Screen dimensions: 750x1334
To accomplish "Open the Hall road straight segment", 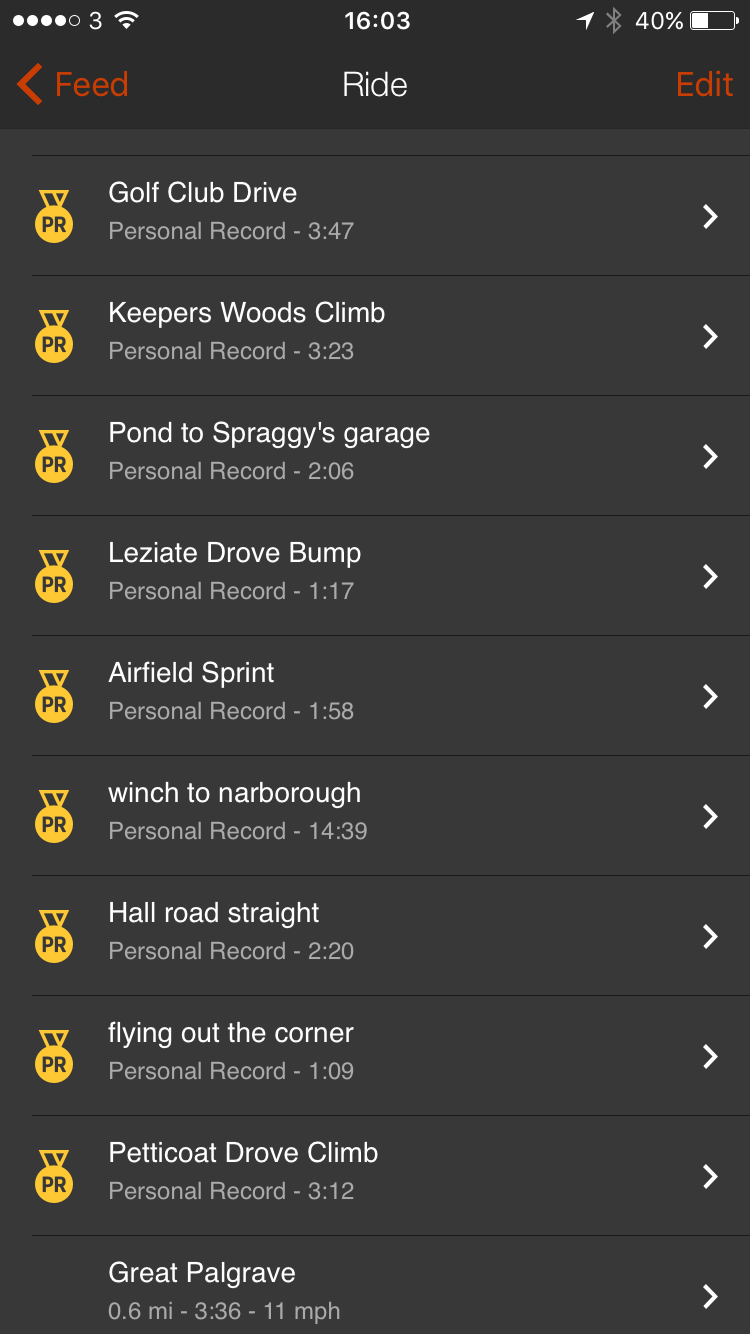I will pyautogui.click(x=375, y=936).
